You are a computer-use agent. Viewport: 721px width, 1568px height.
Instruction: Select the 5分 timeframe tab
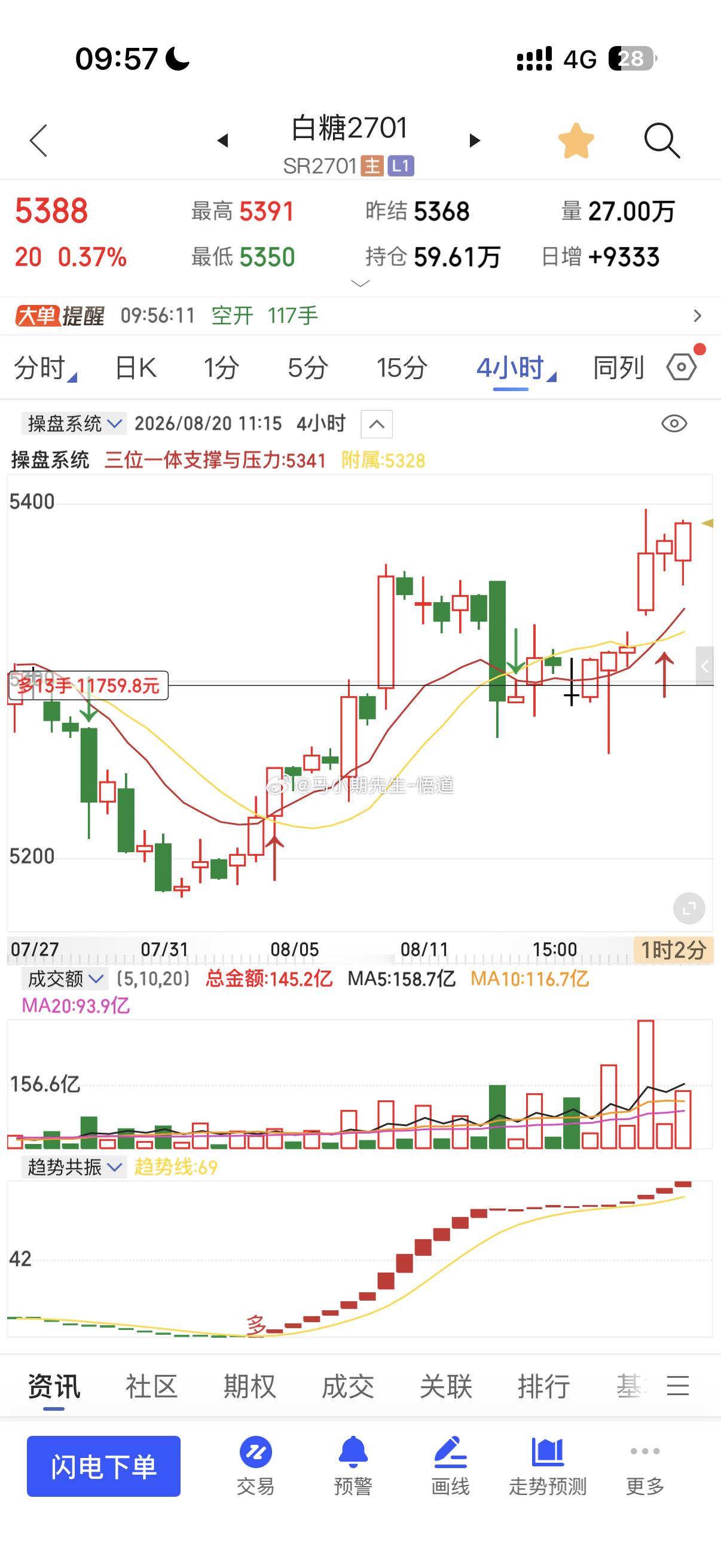[308, 368]
